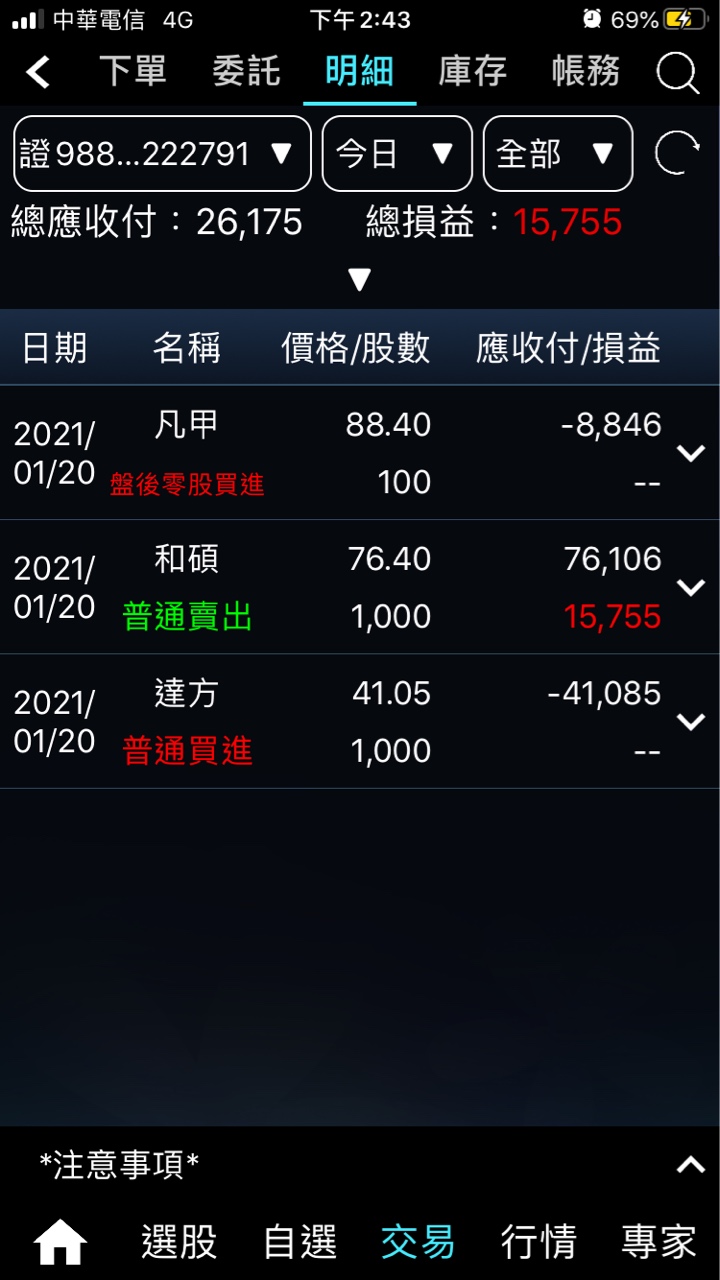Switch to the 下單 tab

tap(133, 72)
